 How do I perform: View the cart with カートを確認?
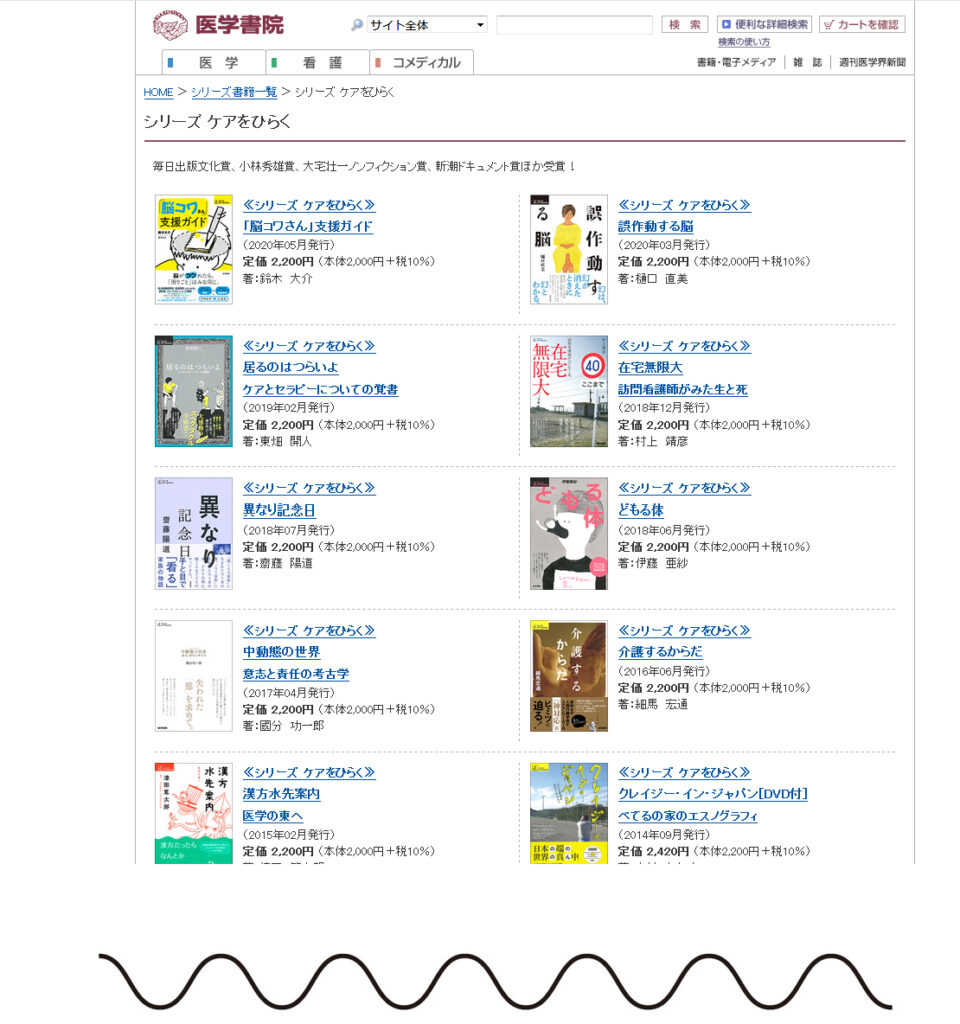861,25
